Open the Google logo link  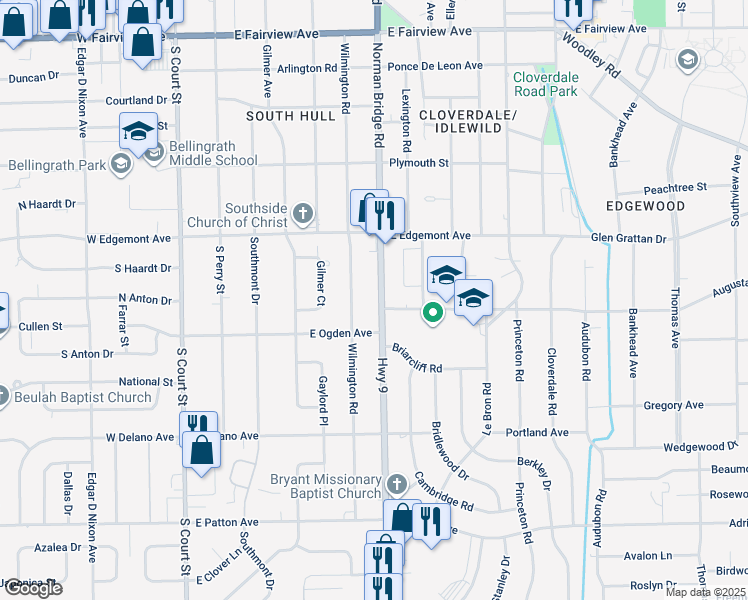(x=32, y=588)
